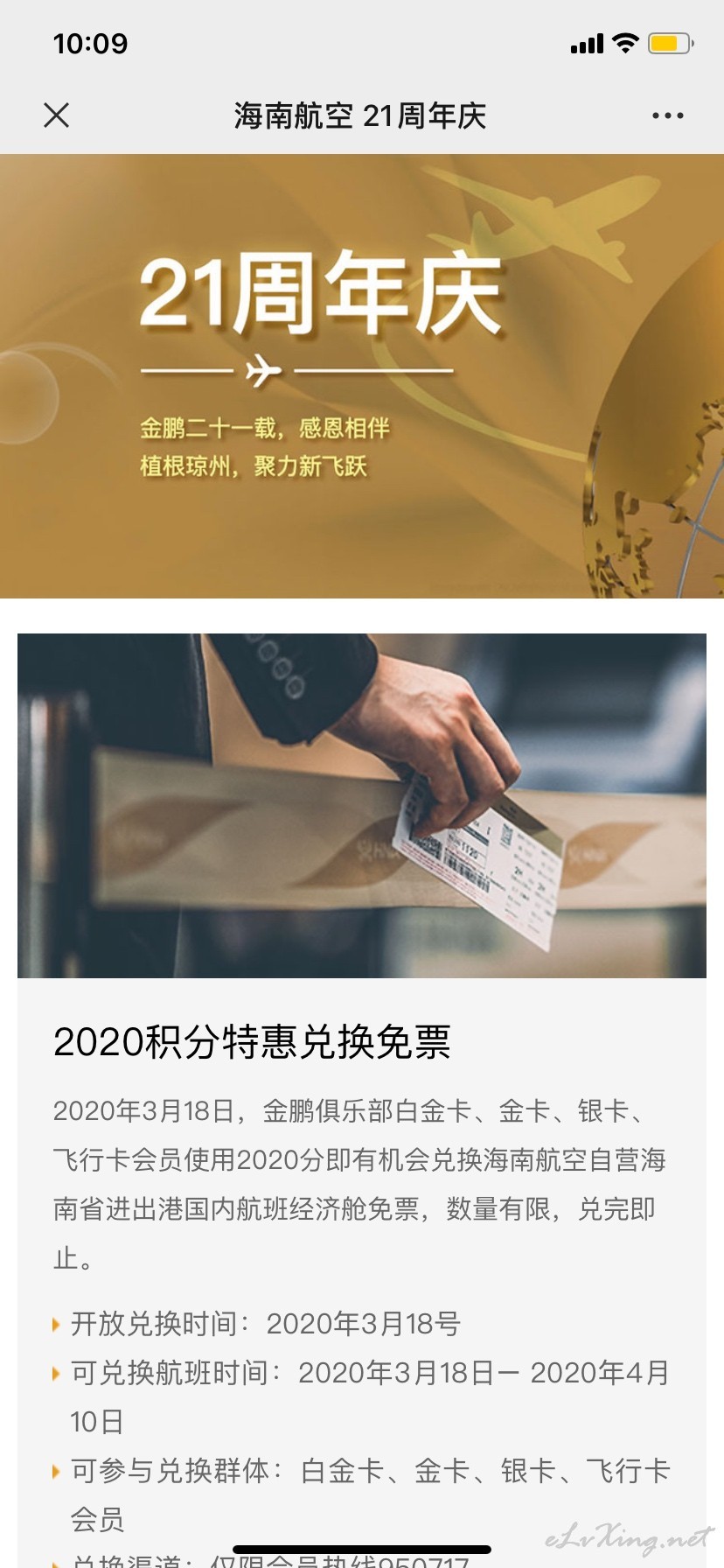Close the Hainan Airlines anniversary page
Screen dimensions: 724x1568
click(x=57, y=115)
